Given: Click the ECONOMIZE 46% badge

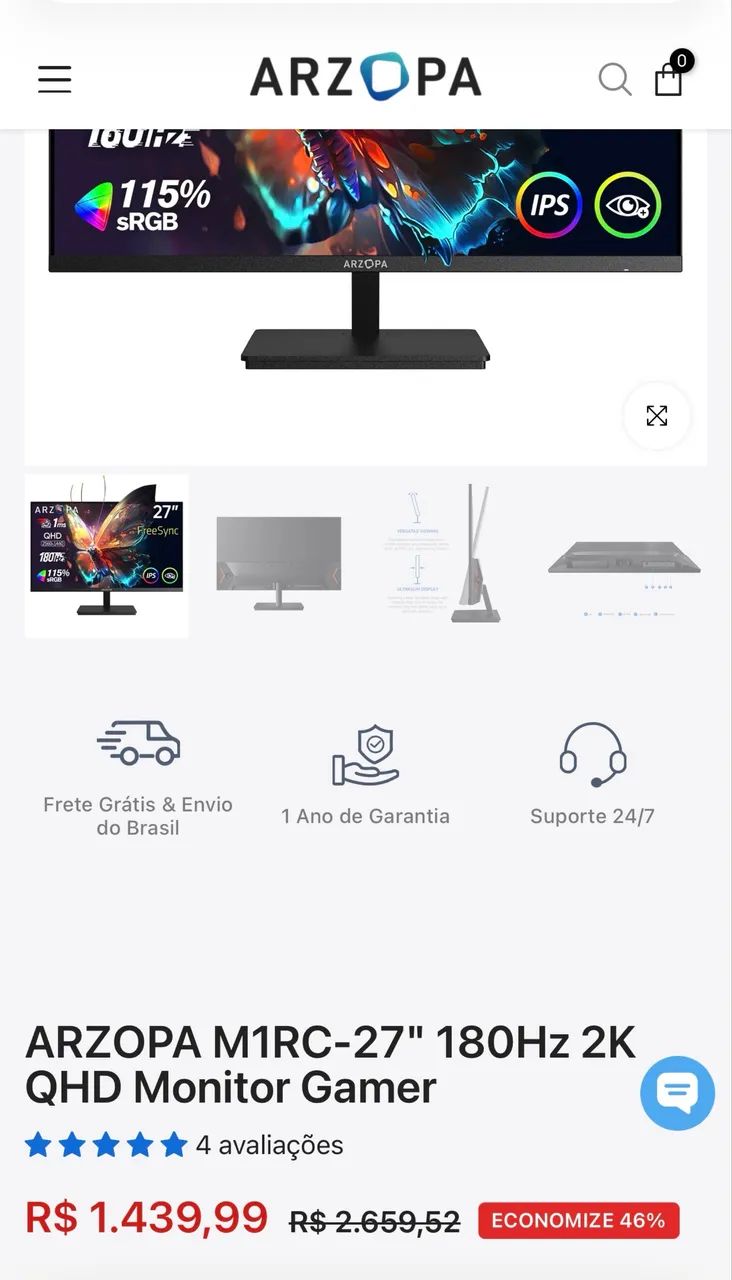Looking at the screenshot, I should coord(579,1220).
